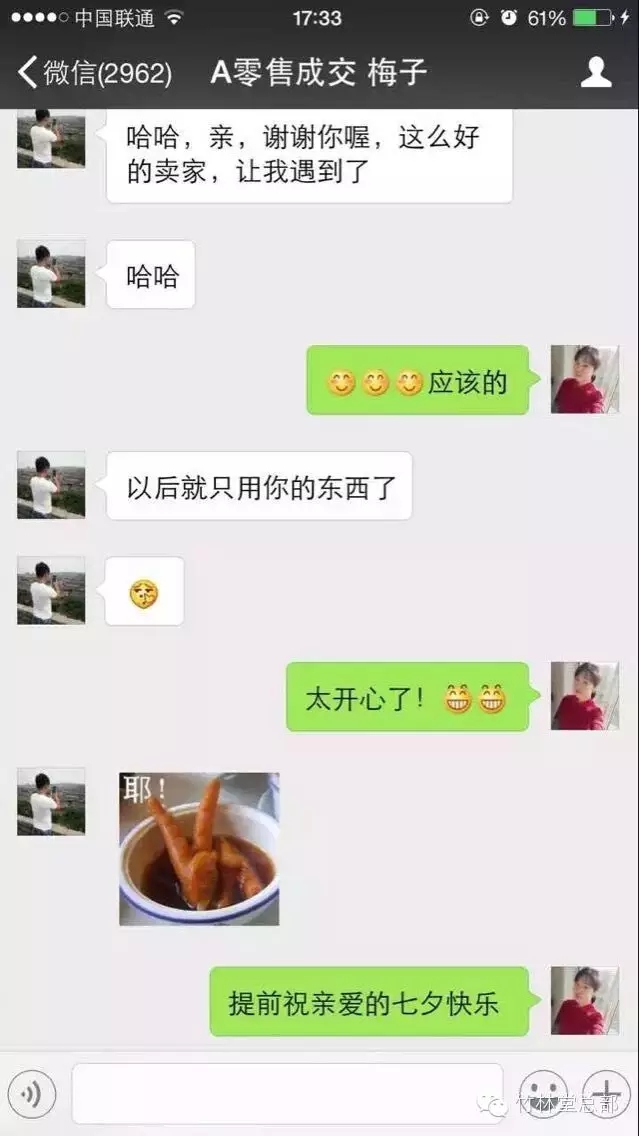The image size is (639, 1136).
Task: Switch to voice message input
Action: tap(32, 1094)
